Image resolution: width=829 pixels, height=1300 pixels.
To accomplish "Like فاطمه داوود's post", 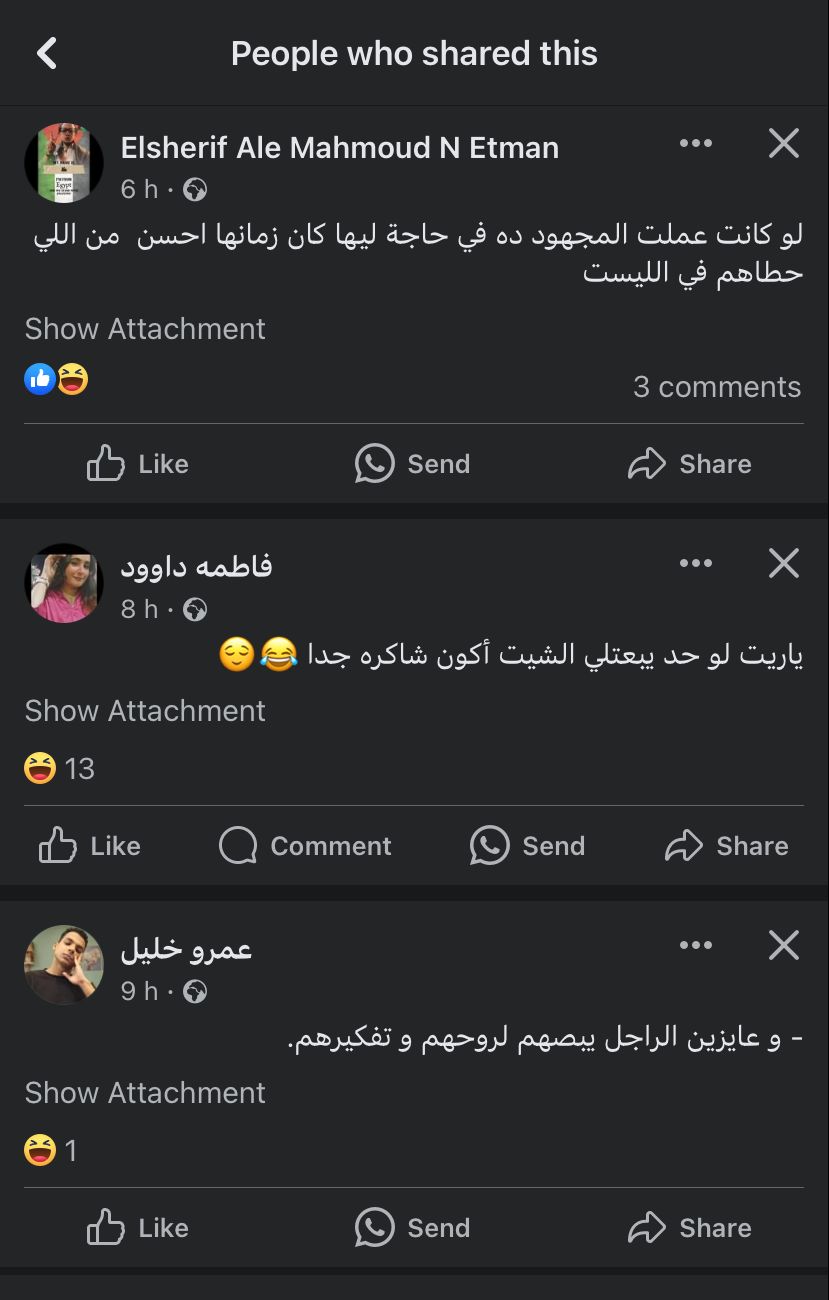I will [90, 846].
